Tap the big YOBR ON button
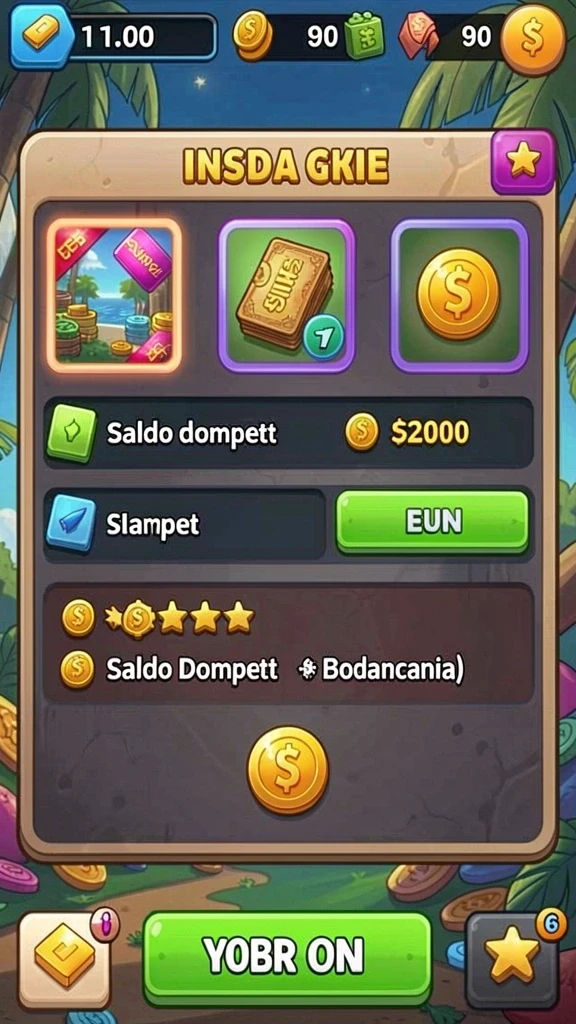 click(287, 957)
